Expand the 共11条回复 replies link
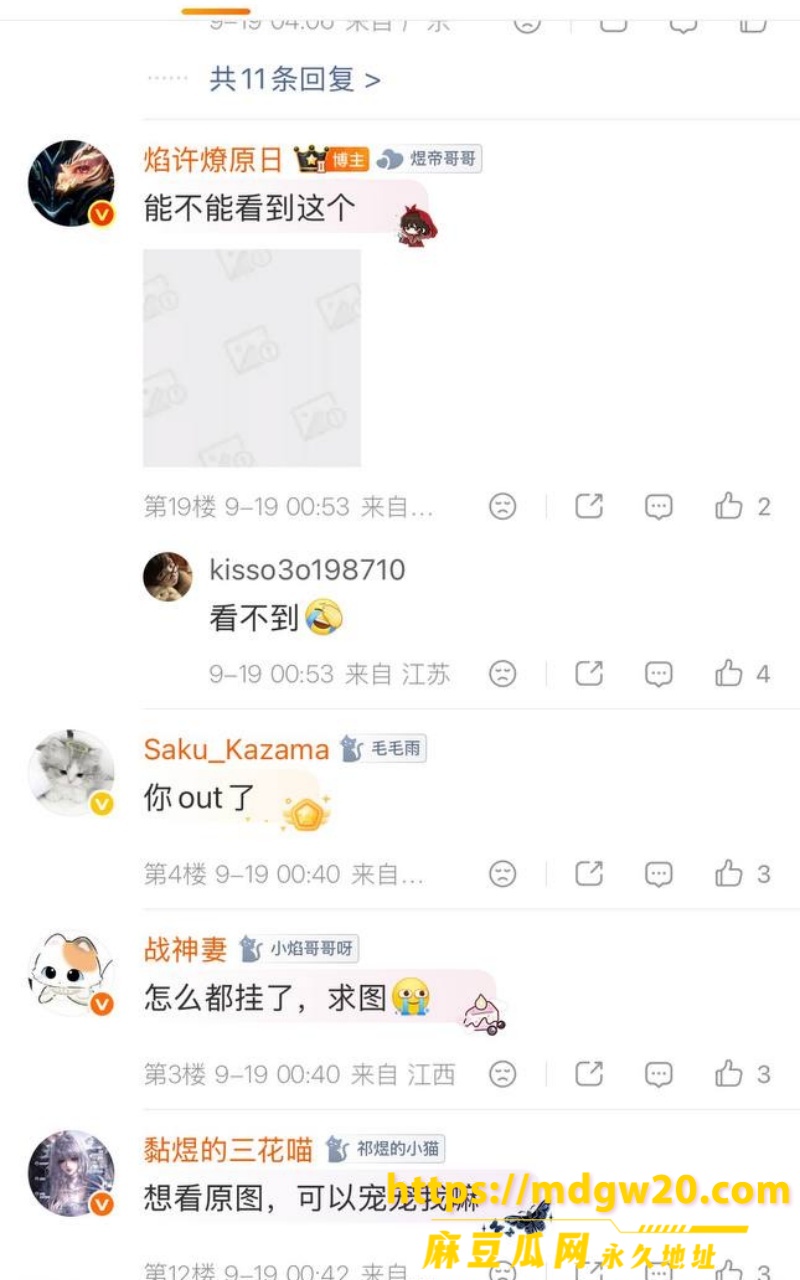The image size is (800, 1280). [295, 79]
